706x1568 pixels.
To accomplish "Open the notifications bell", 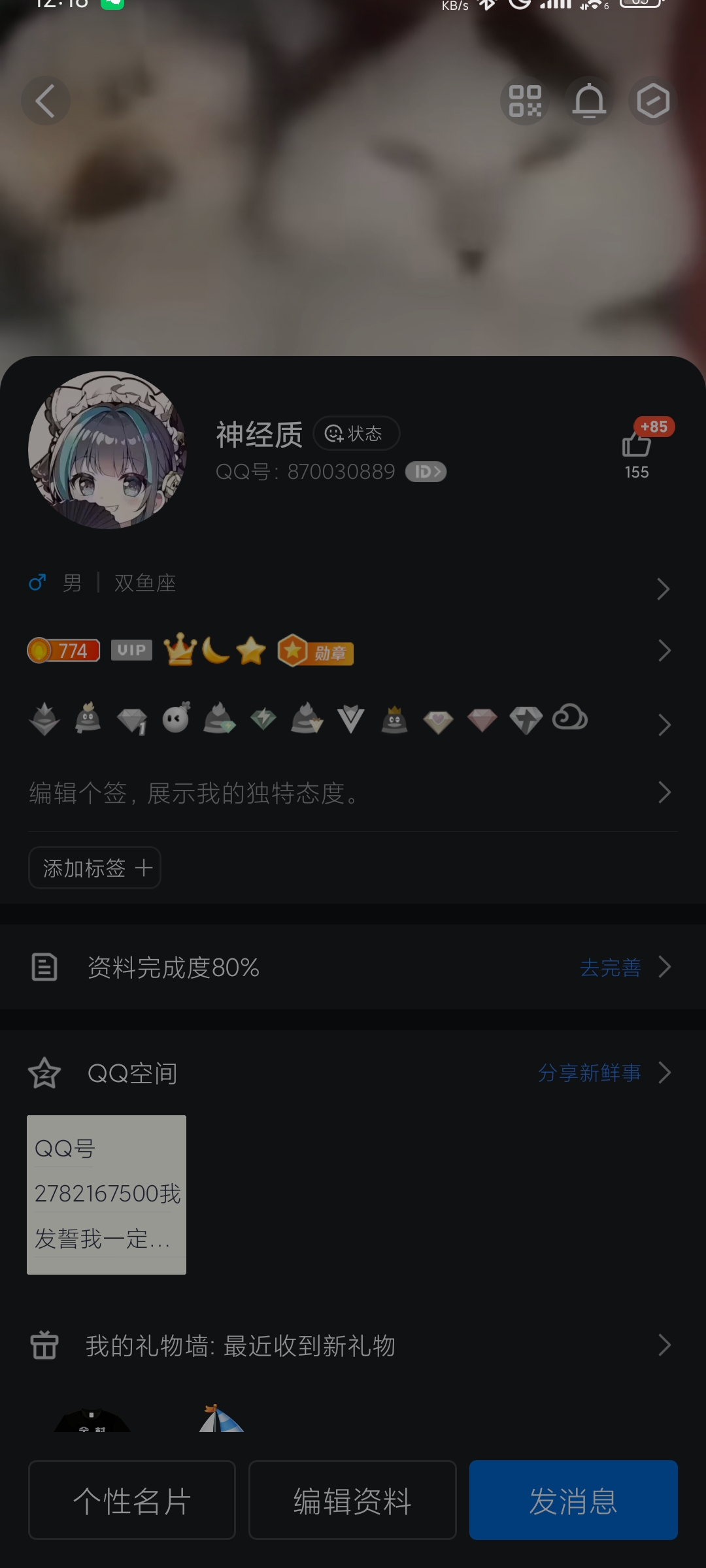I will point(589,101).
